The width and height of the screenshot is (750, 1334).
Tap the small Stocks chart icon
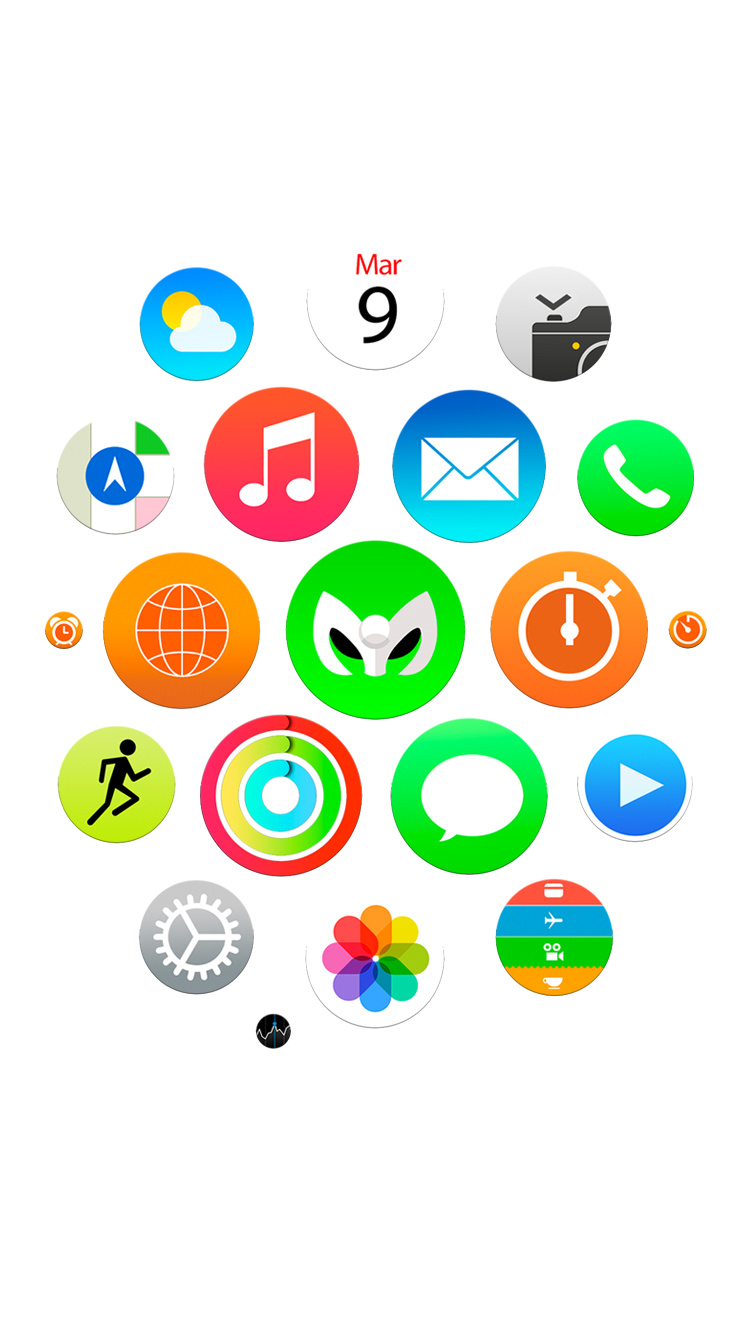tap(273, 1031)
